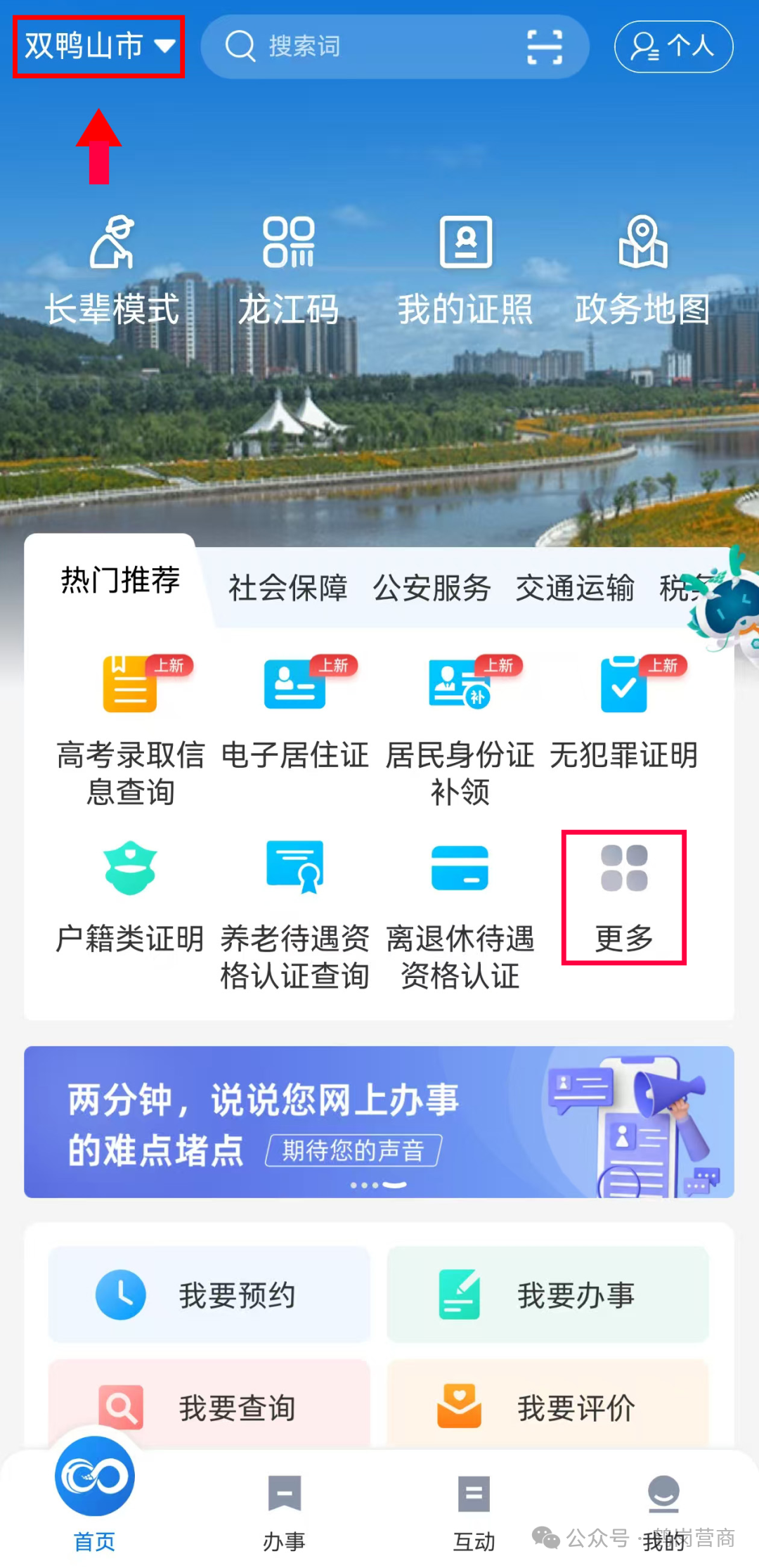Enable 长辈模式 elder mode
This screenshot has height=1568, width=759.
click(x=112, y=271)
